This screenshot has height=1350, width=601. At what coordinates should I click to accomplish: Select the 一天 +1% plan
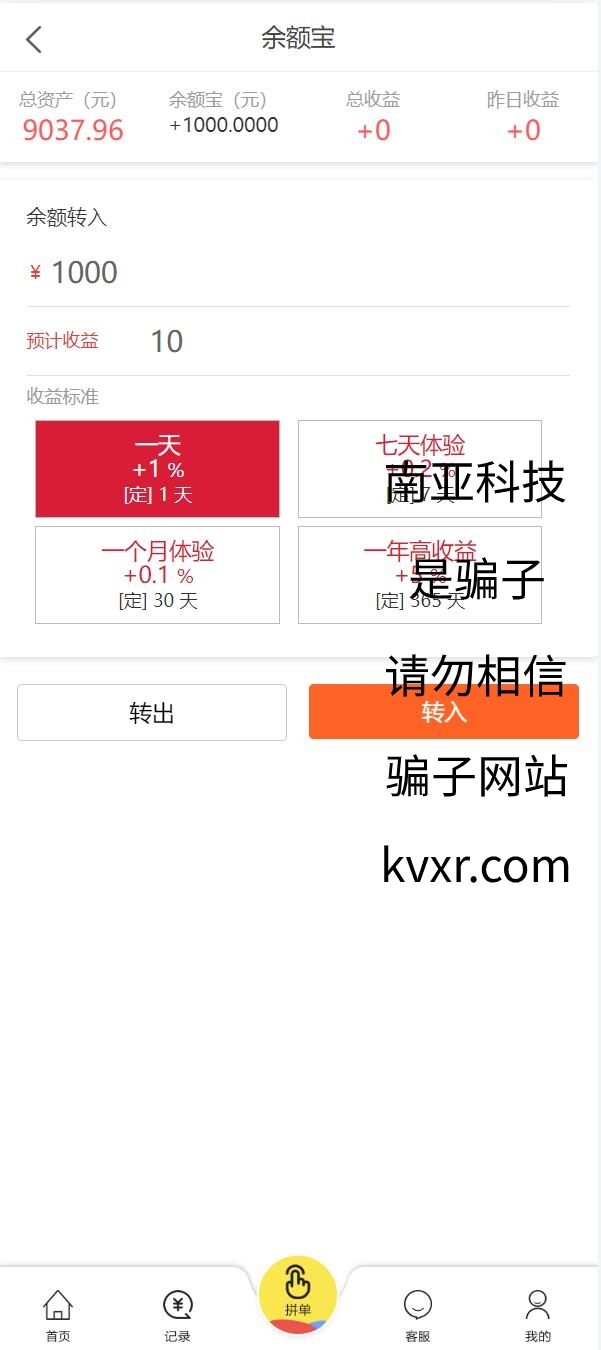(157, 469)
